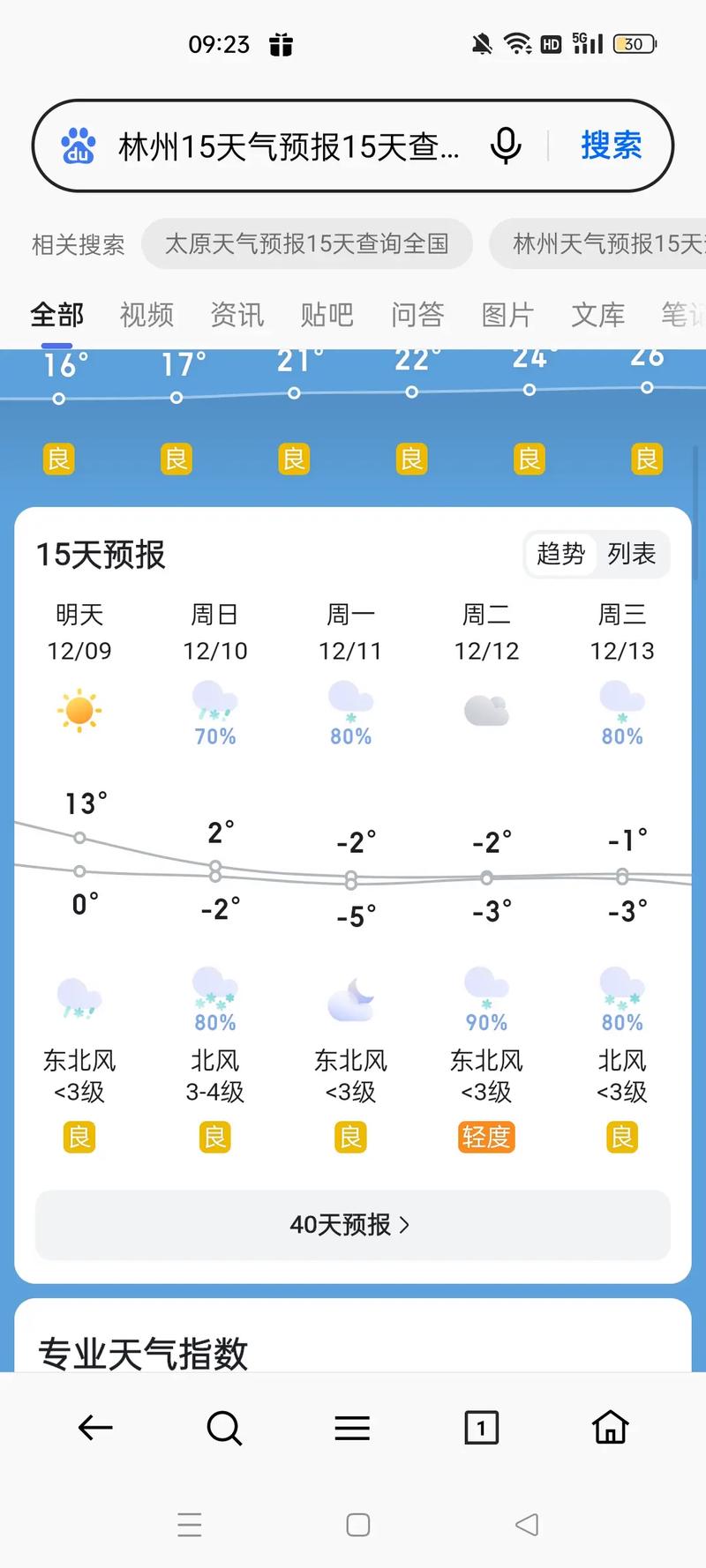The height and width of the screenshot is (1568, 706).
Task: Open the 40天预报 forecast via its chevron
Action: click(x=405, y=1225)
